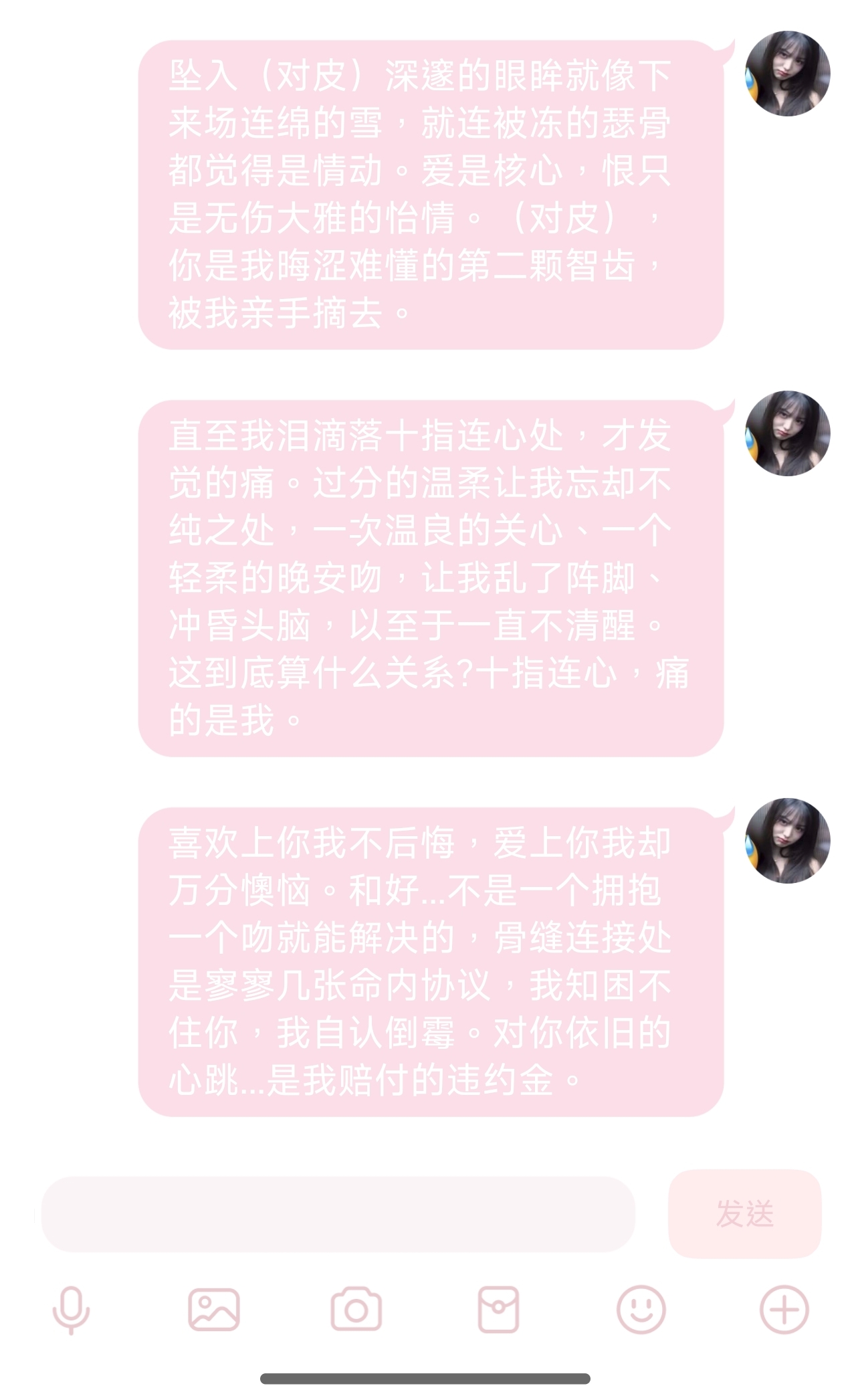Launch the camera to take a photo
856x1400 pixels.
pos(356,1309)
